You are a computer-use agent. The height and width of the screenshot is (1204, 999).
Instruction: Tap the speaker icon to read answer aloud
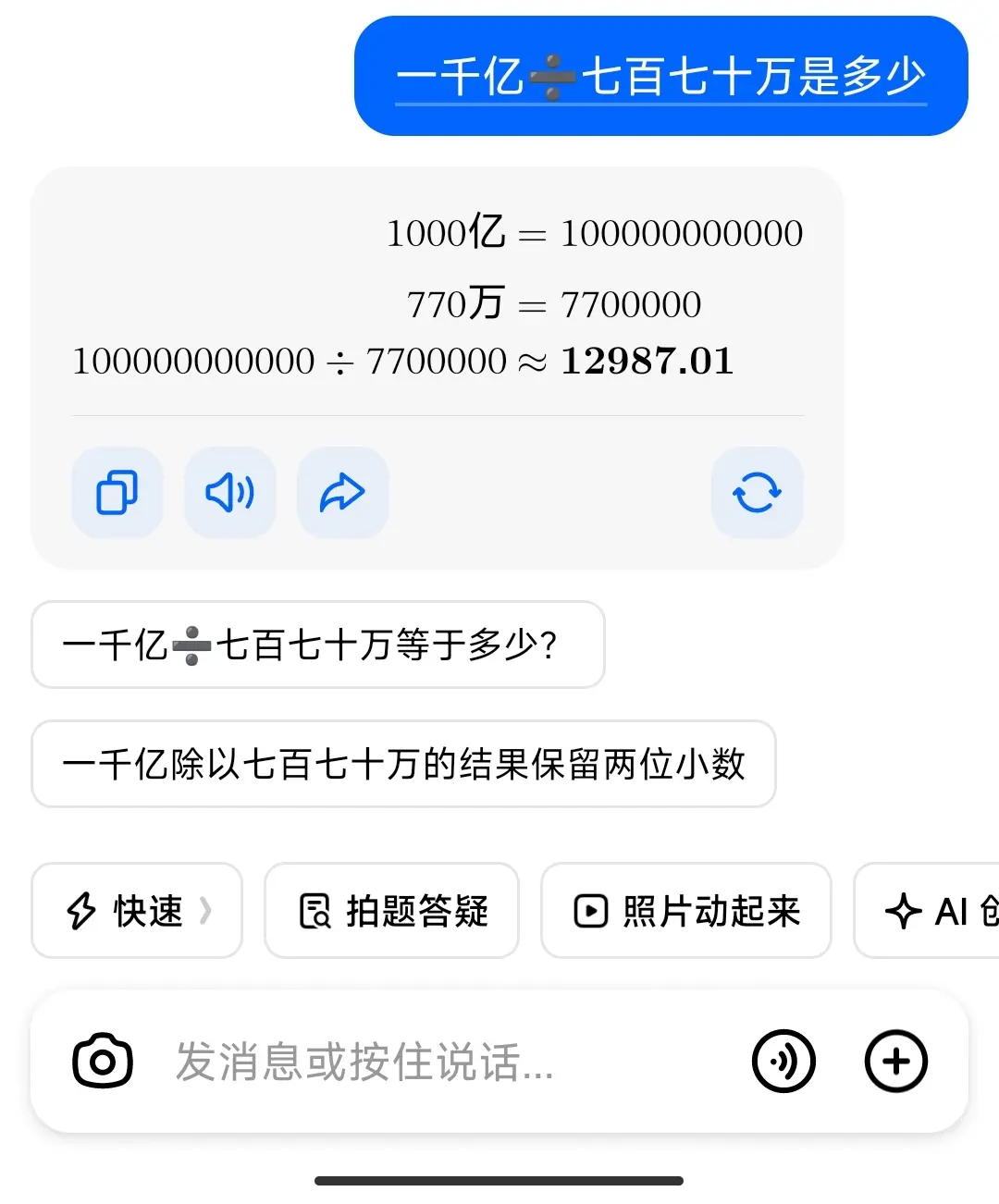point(229,493)
